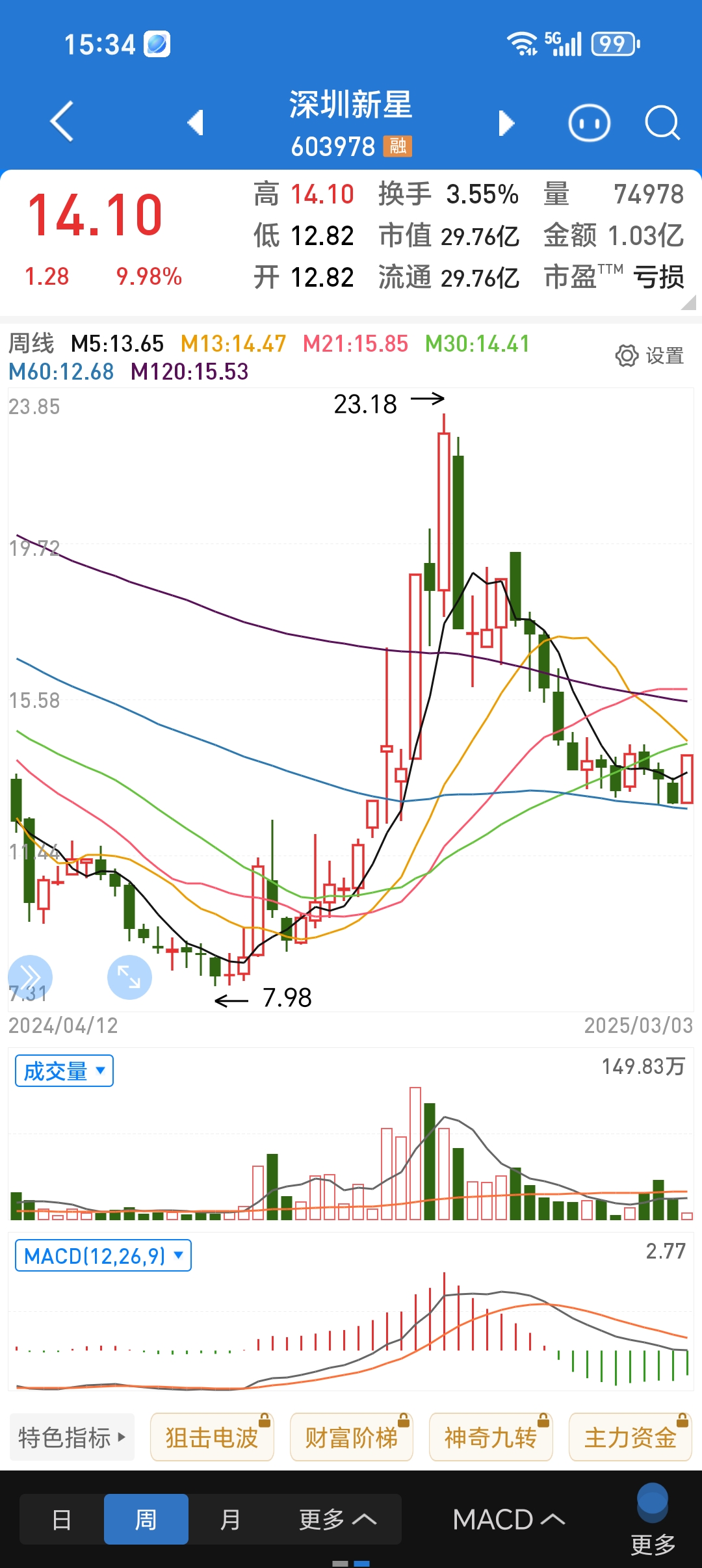Tap the back arrow to exit the chart
Image resolution: width=702 pixels, height=1568 pixels.
[60, 122]
